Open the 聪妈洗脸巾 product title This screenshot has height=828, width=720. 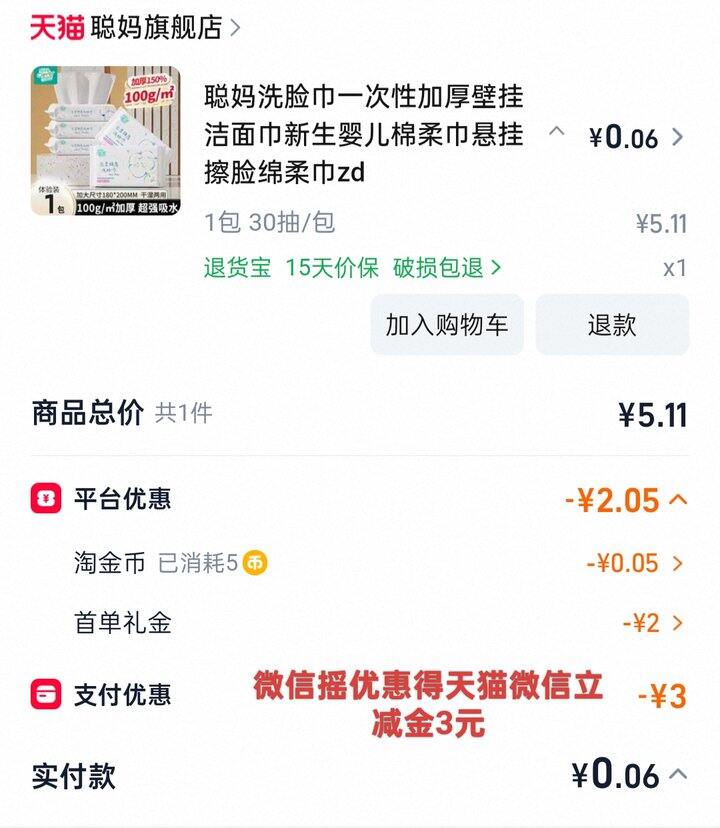[364, 135]
